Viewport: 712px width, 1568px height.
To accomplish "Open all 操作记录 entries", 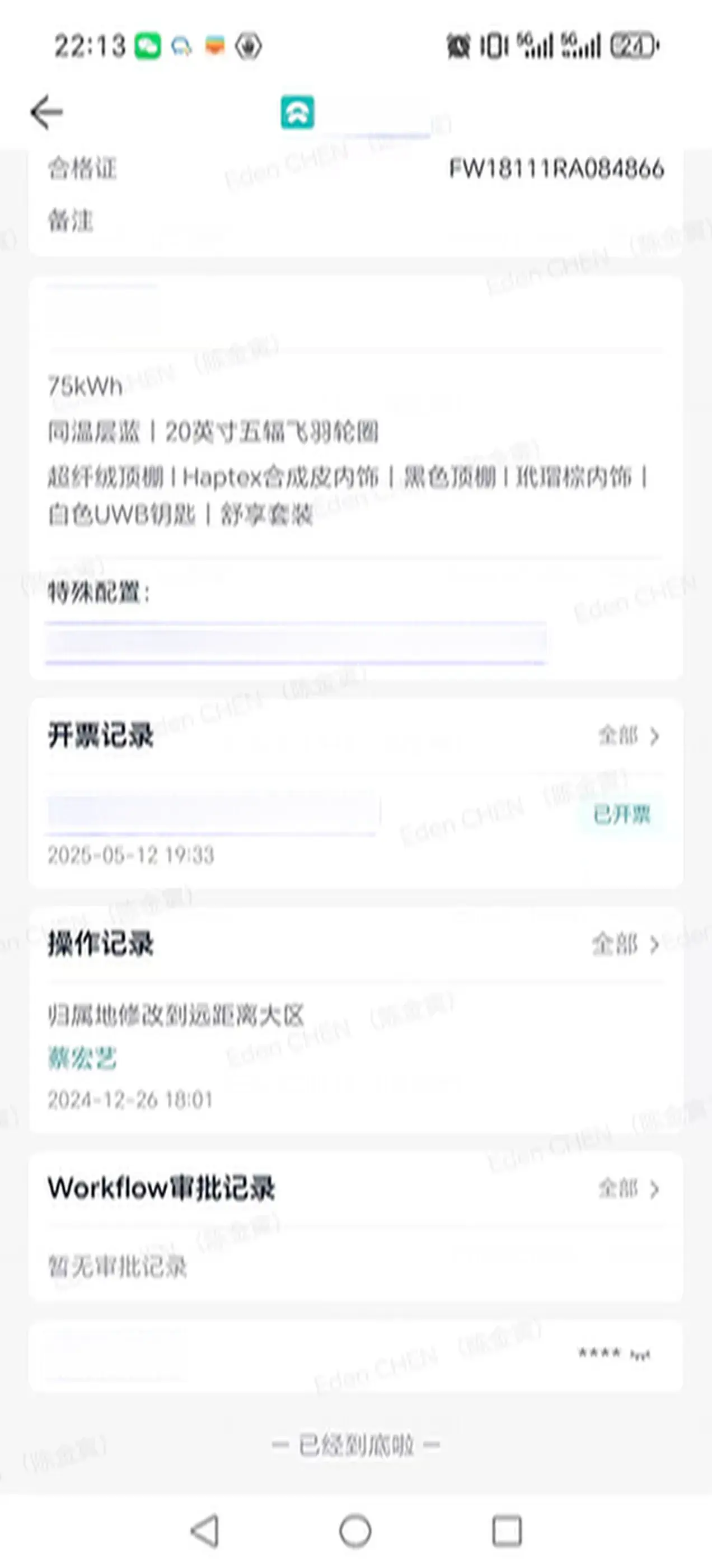I will pos(626,945).
